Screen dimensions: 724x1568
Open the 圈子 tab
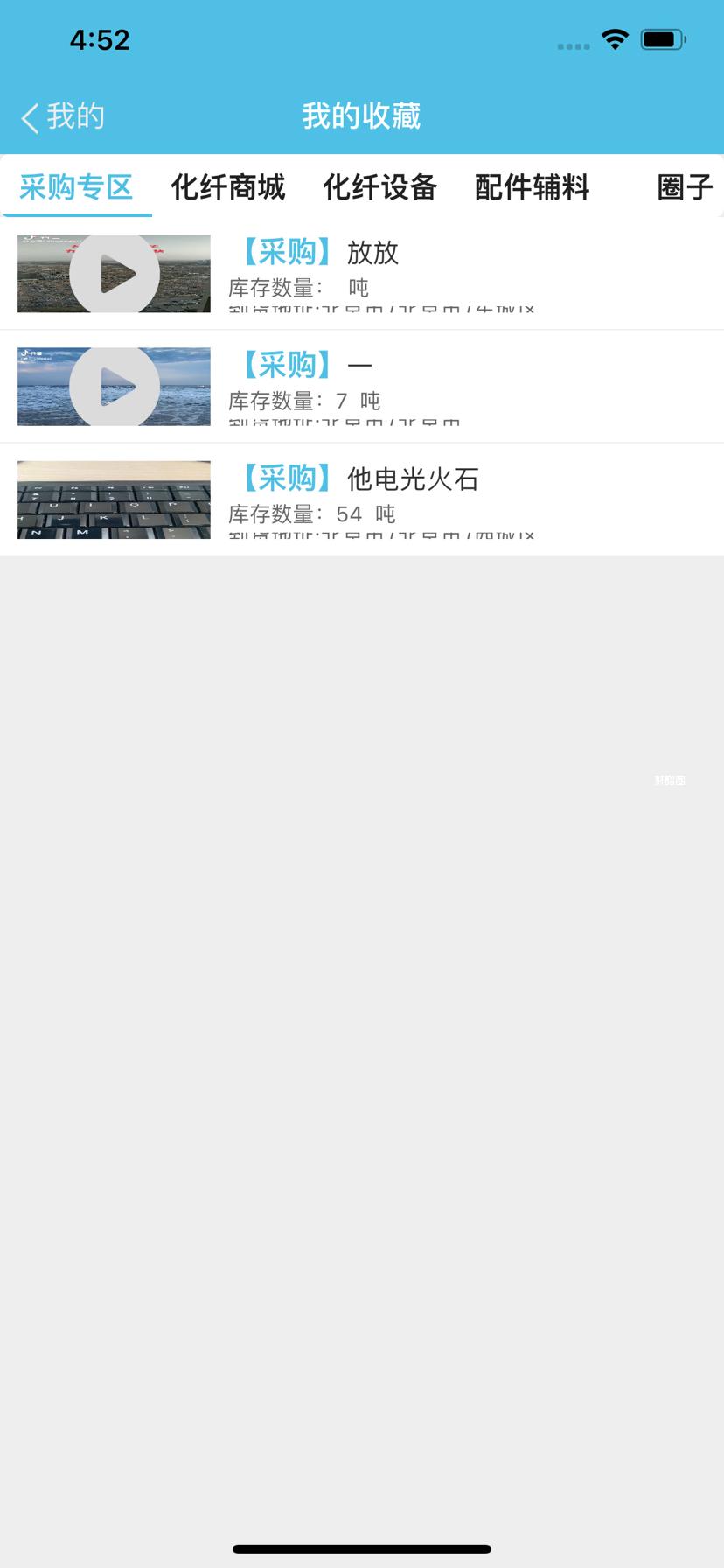684,187
